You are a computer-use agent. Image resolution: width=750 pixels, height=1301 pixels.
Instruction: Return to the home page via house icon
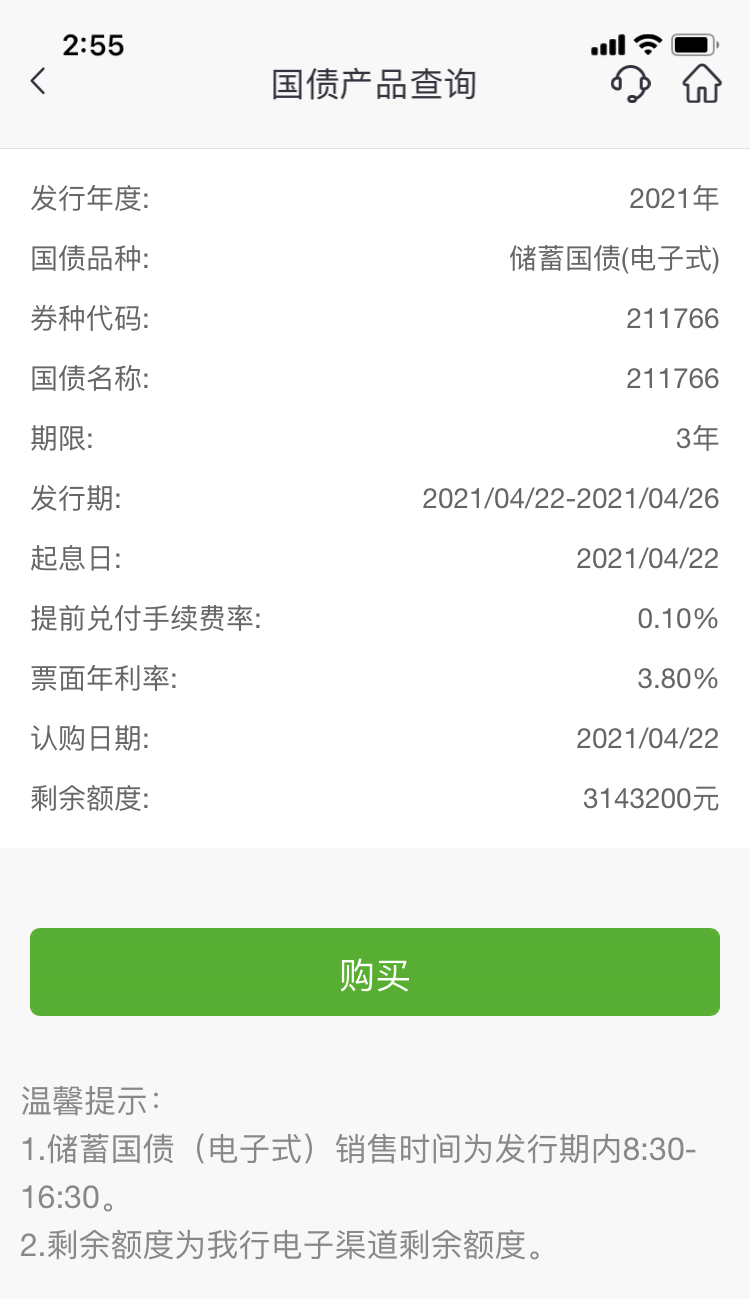tap(702, 84)
